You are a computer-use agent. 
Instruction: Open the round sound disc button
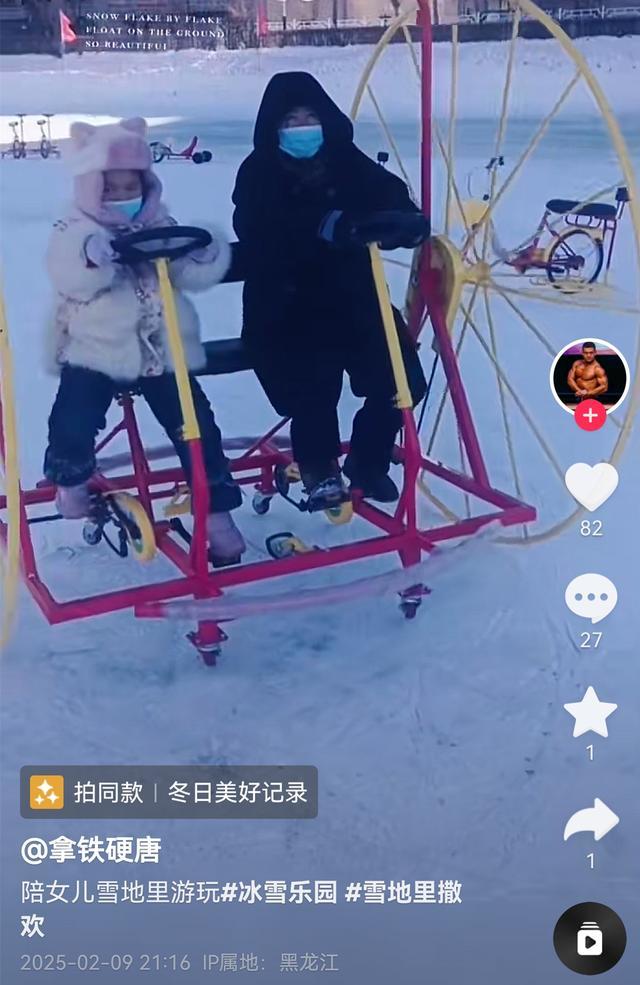(x=589, y=939)
